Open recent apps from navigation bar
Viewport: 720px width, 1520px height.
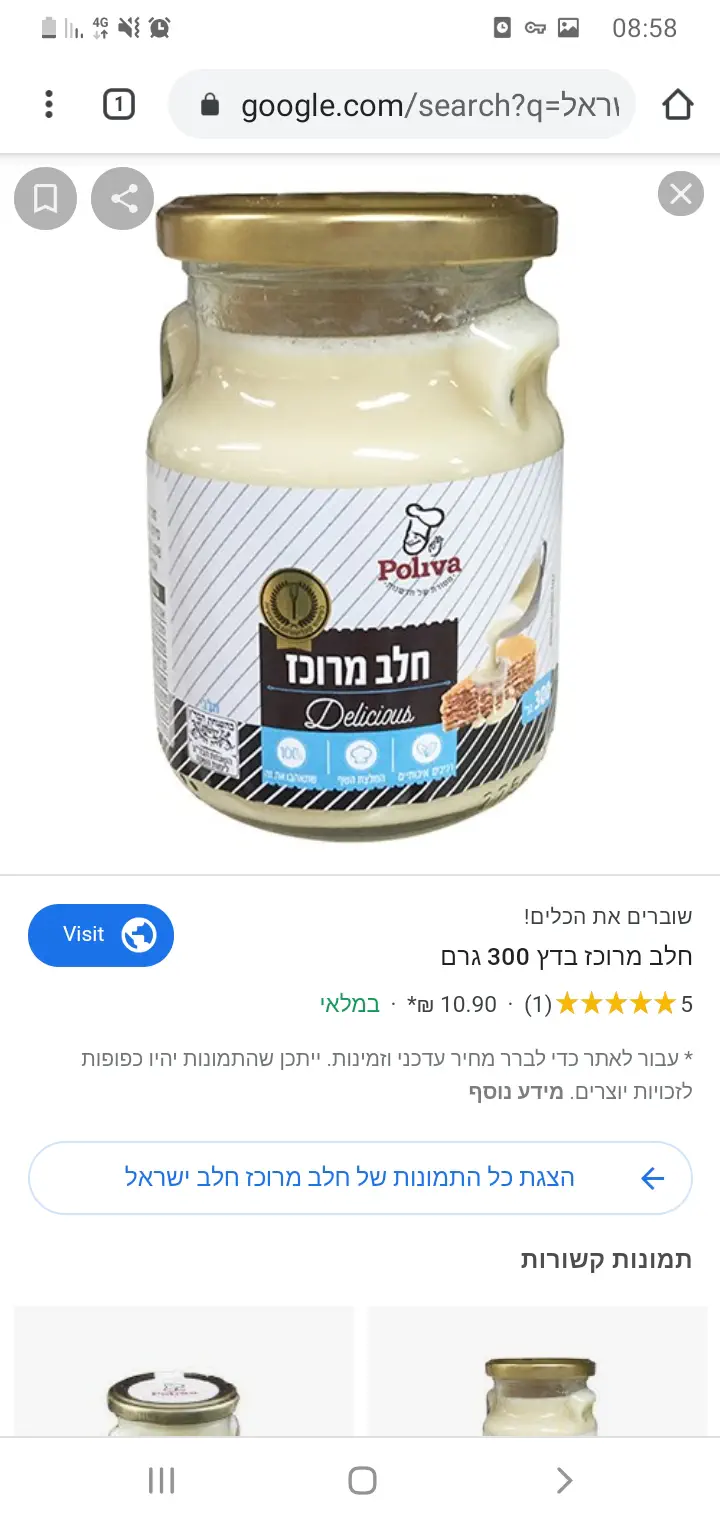161,1480
